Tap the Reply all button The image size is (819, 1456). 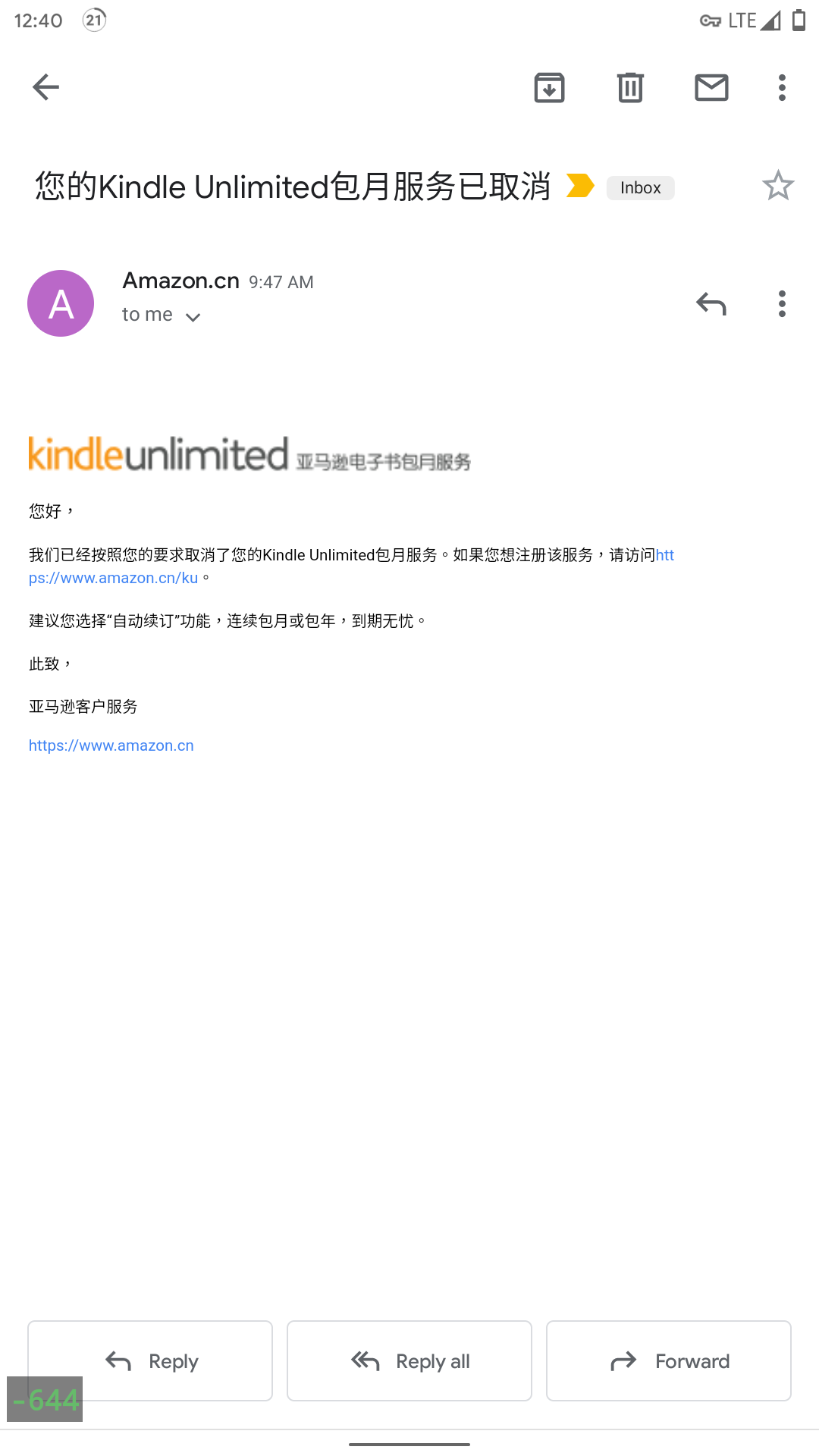(409, 1360)
